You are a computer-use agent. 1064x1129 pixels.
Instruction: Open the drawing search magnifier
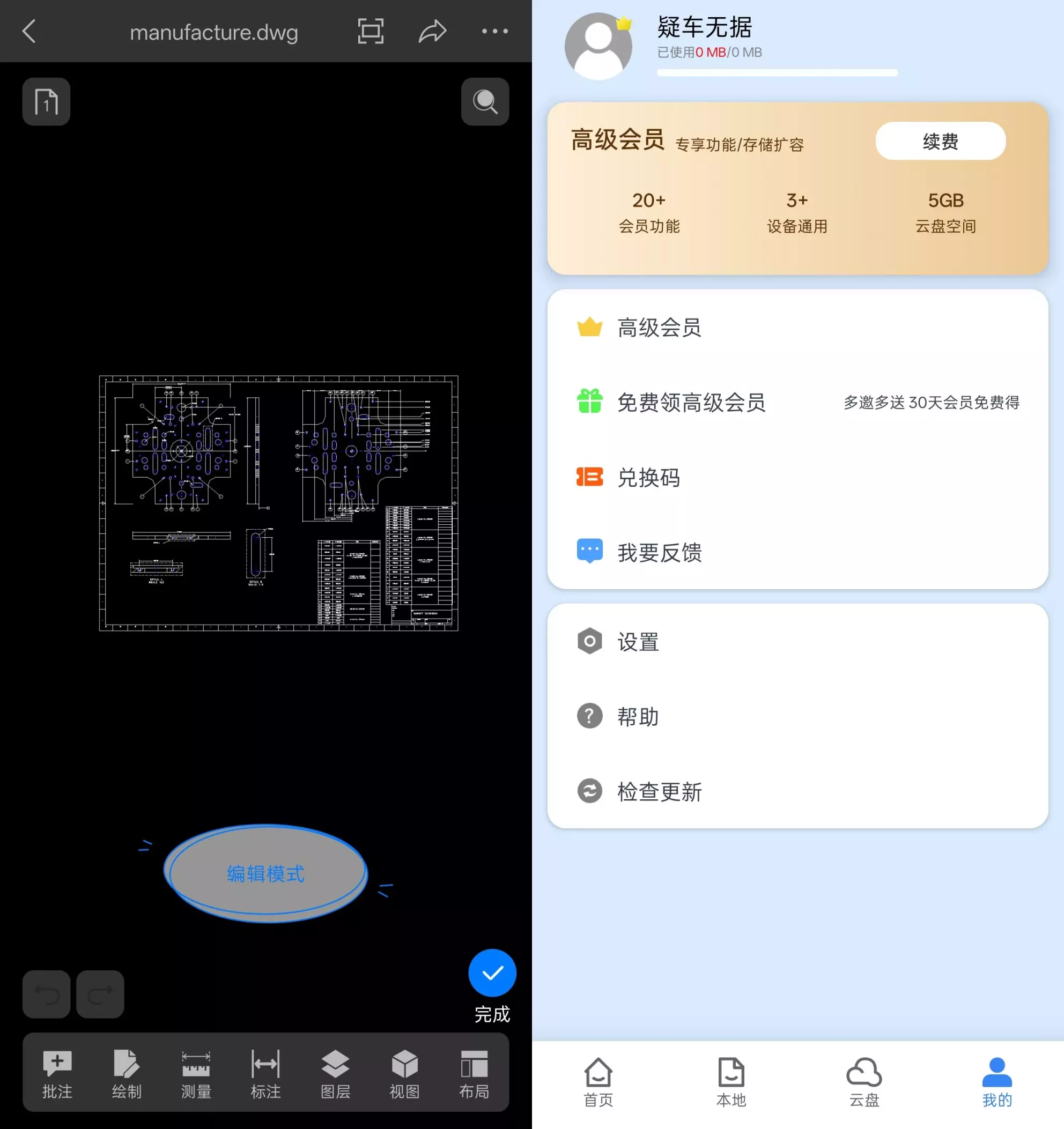tap(485, 102)
